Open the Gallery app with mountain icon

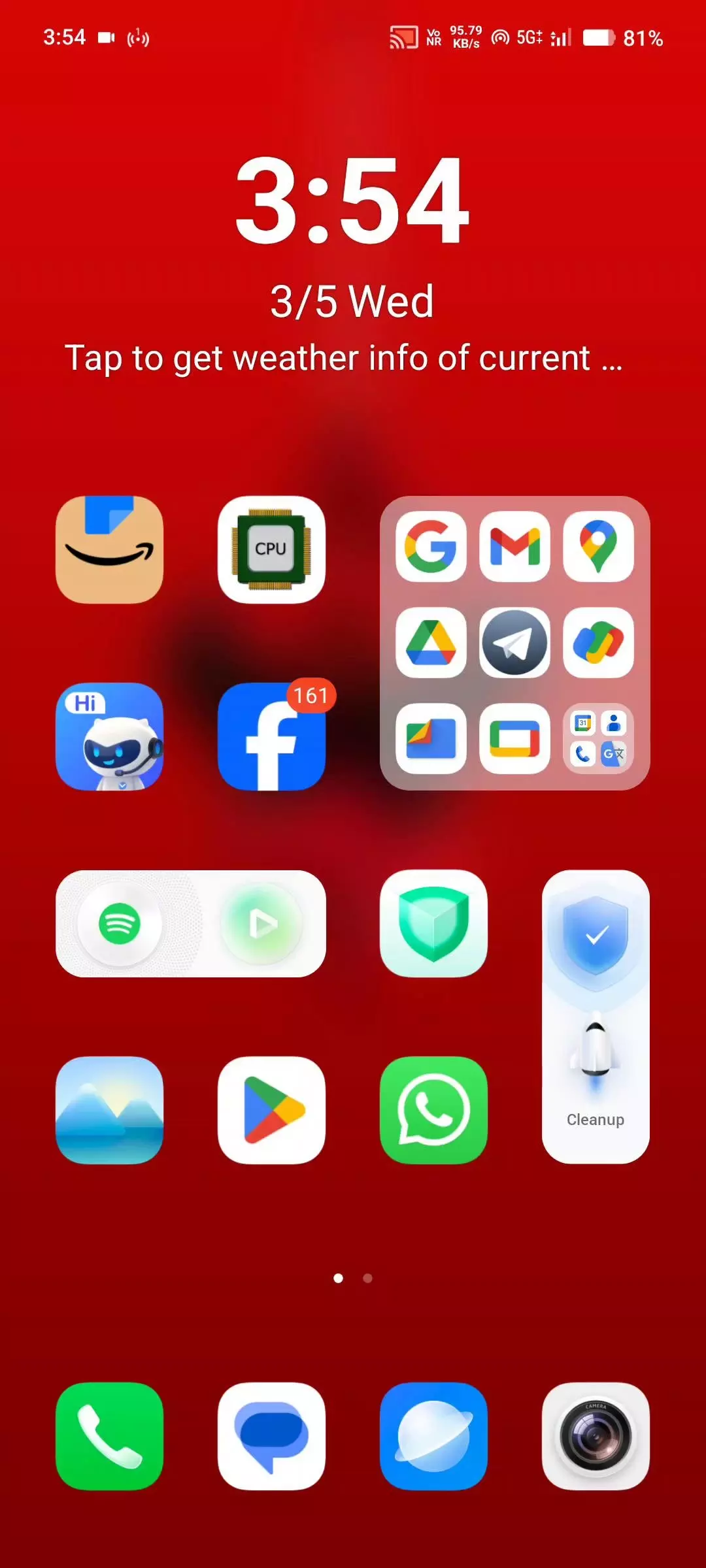tap(109, 1110)
